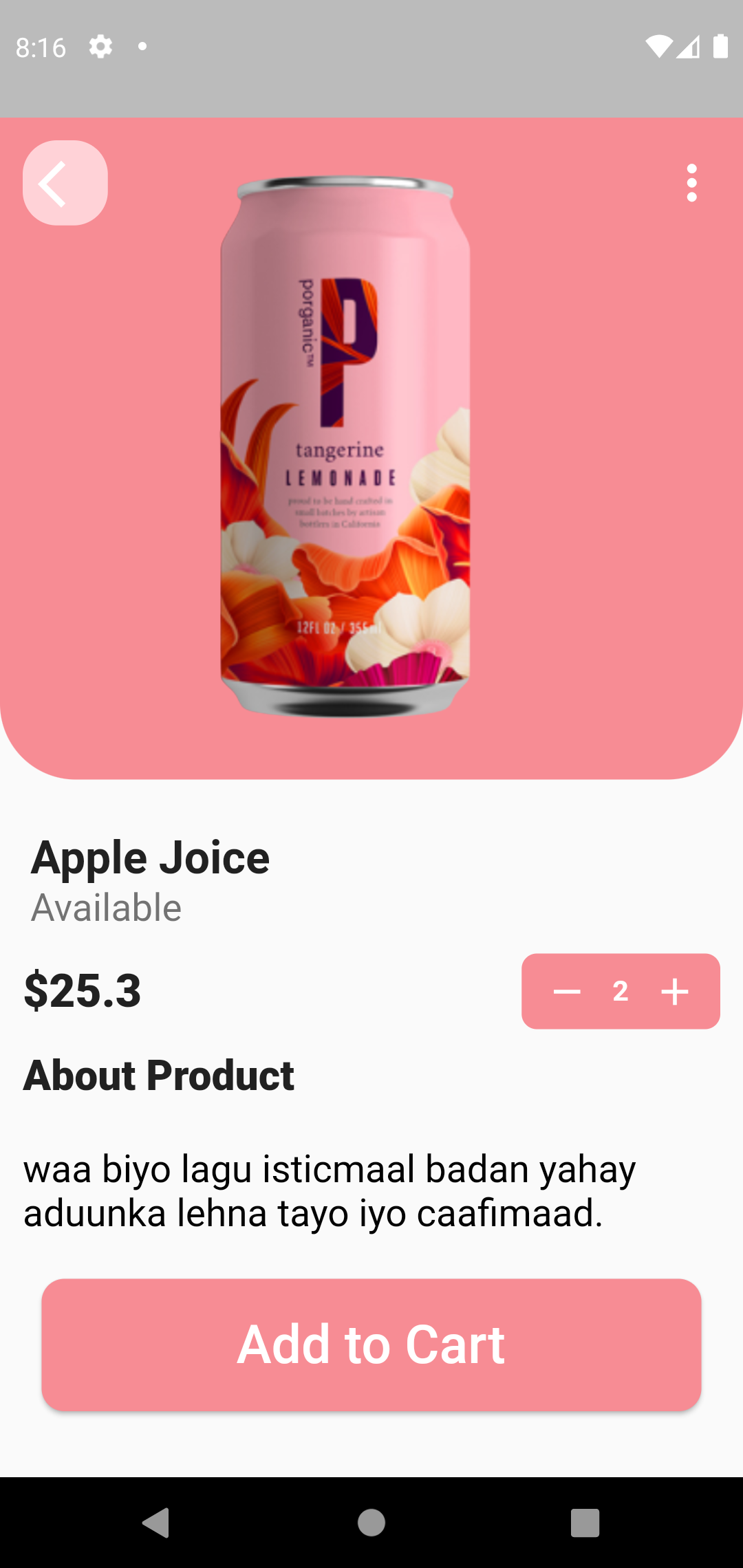Increase quantity with the plus button
The image size is (743, 1568).
coord(674,992)
